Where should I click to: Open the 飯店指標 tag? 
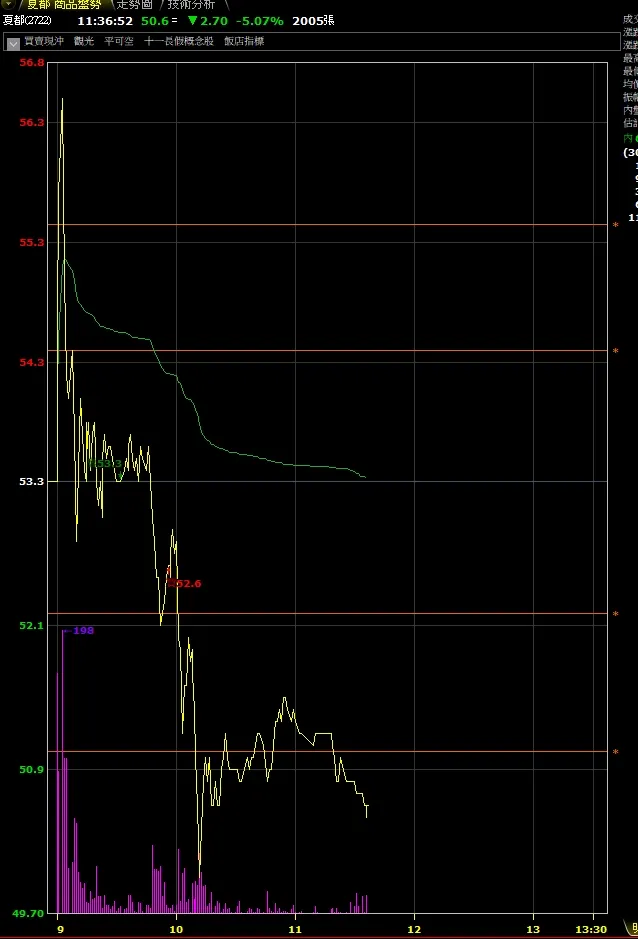tap(244, 42)
